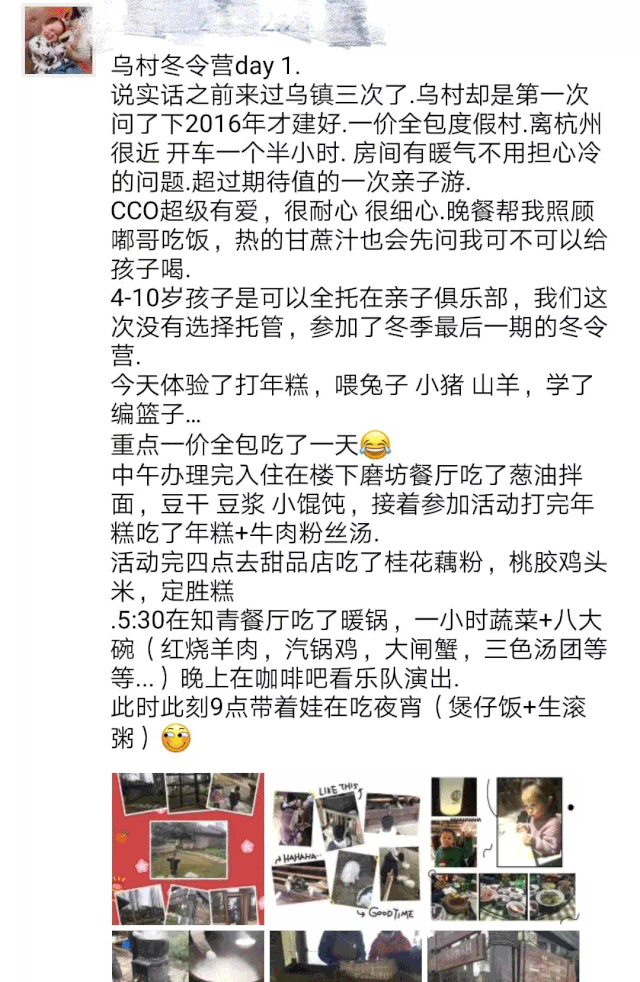Open the poster's profile avatar
The height and width of the screenshot is (982, 640).
pyautogui.click(x=57, y=41)
